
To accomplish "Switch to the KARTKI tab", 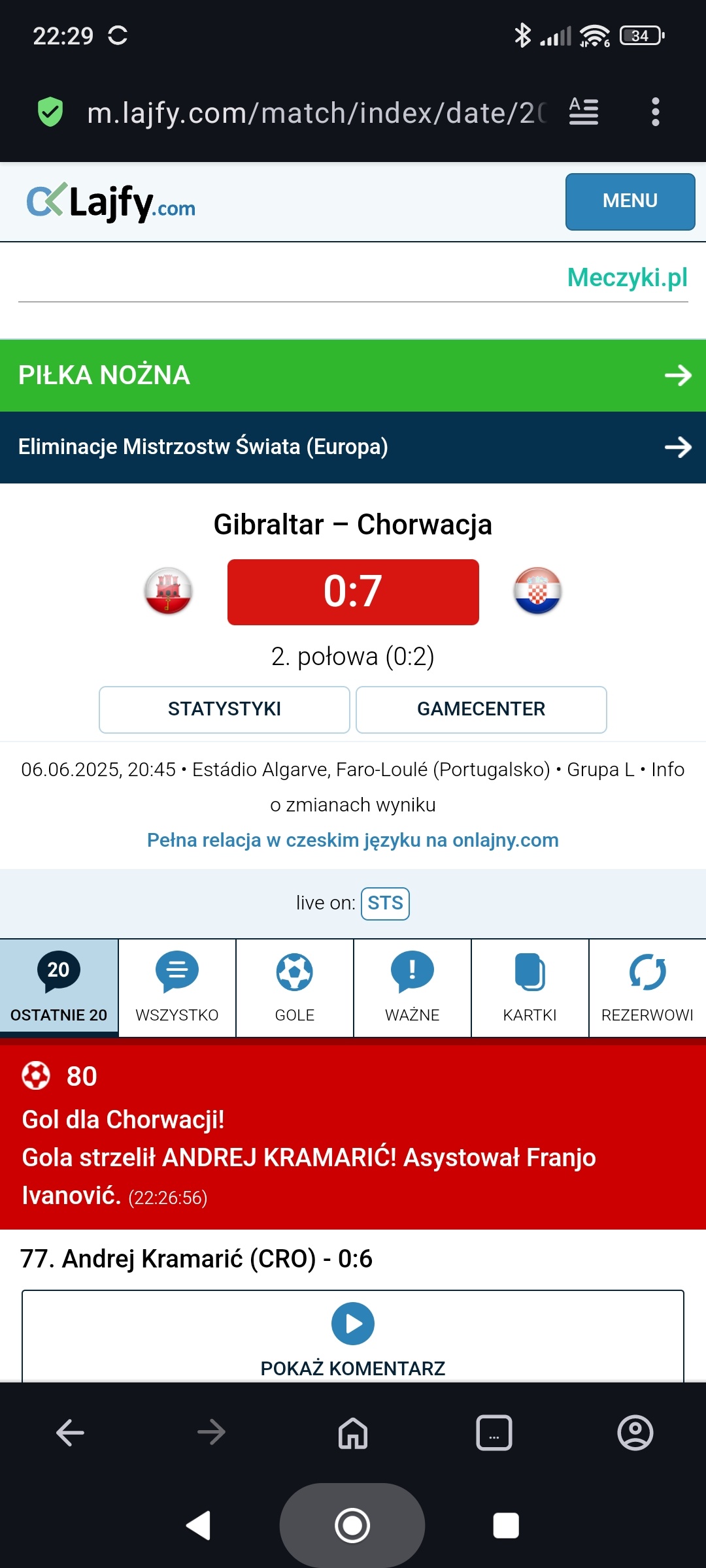I will (529, 988).
